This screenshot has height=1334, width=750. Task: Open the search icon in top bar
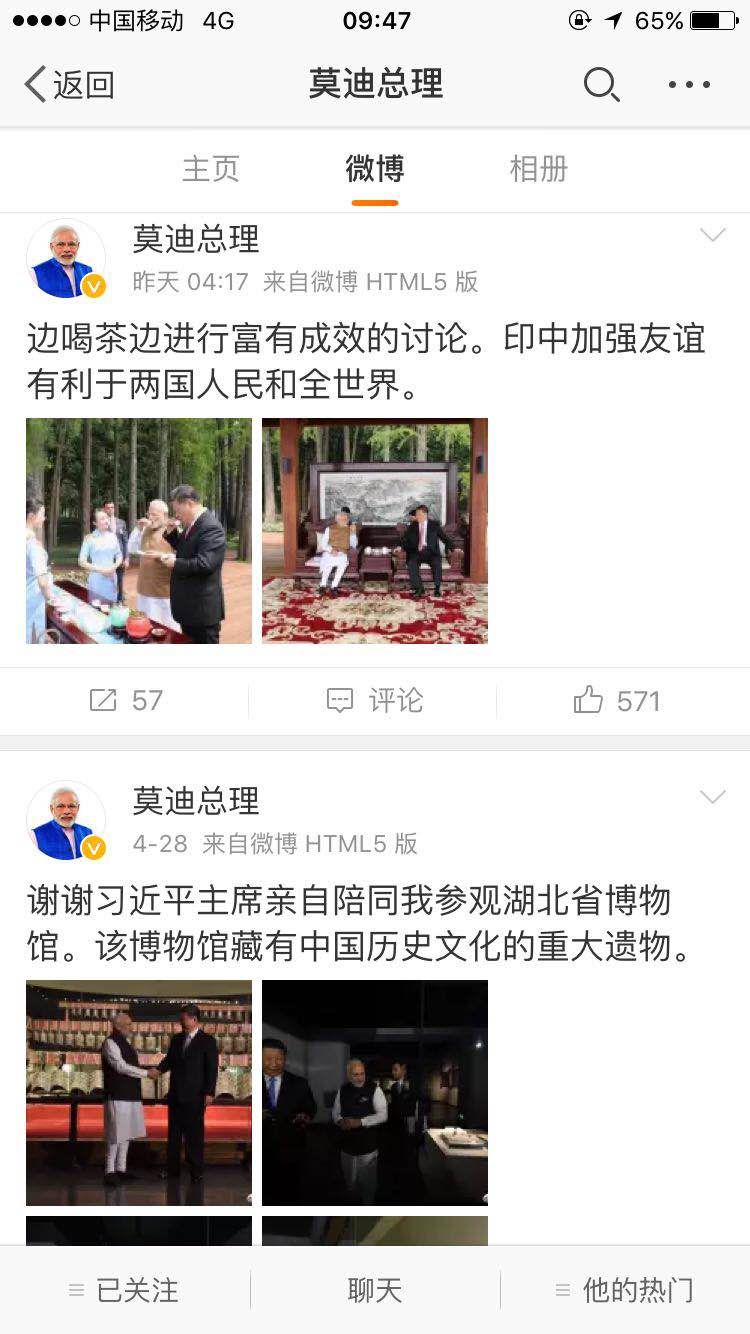[601, 85]
